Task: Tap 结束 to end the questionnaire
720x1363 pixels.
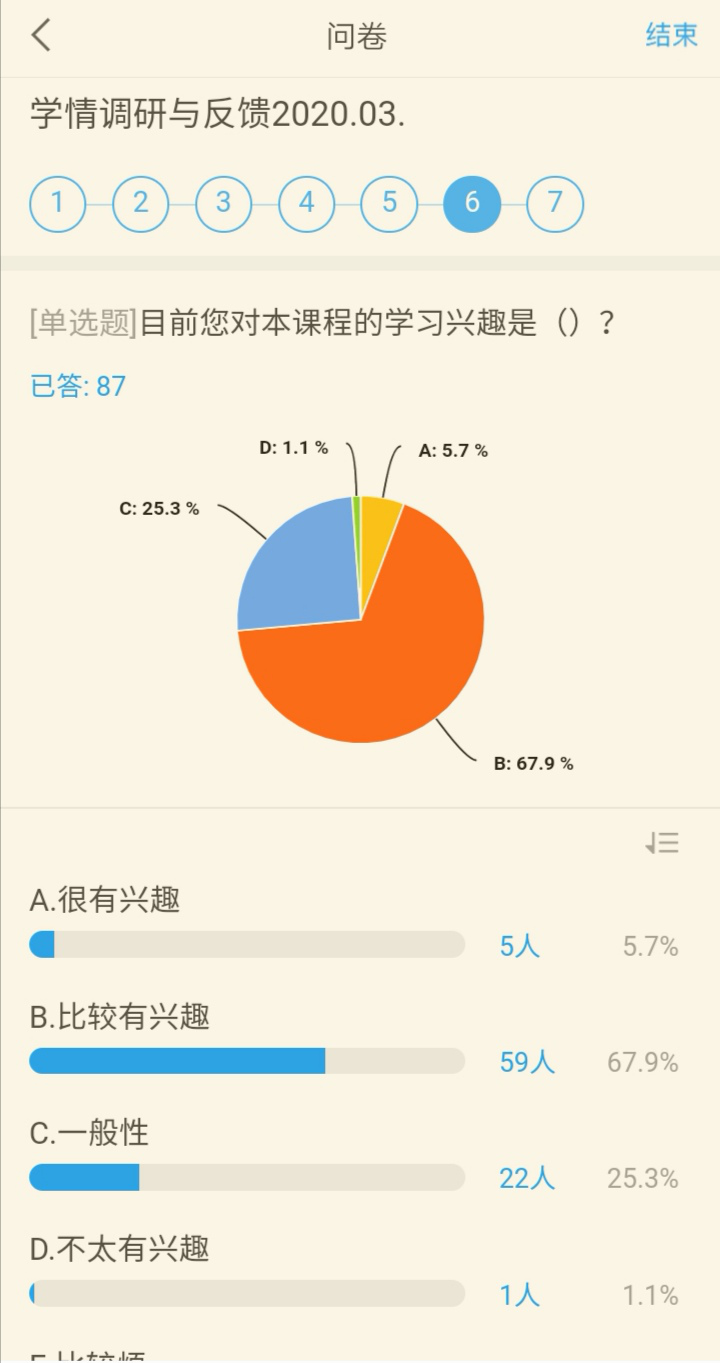Action: coord(671,36)
